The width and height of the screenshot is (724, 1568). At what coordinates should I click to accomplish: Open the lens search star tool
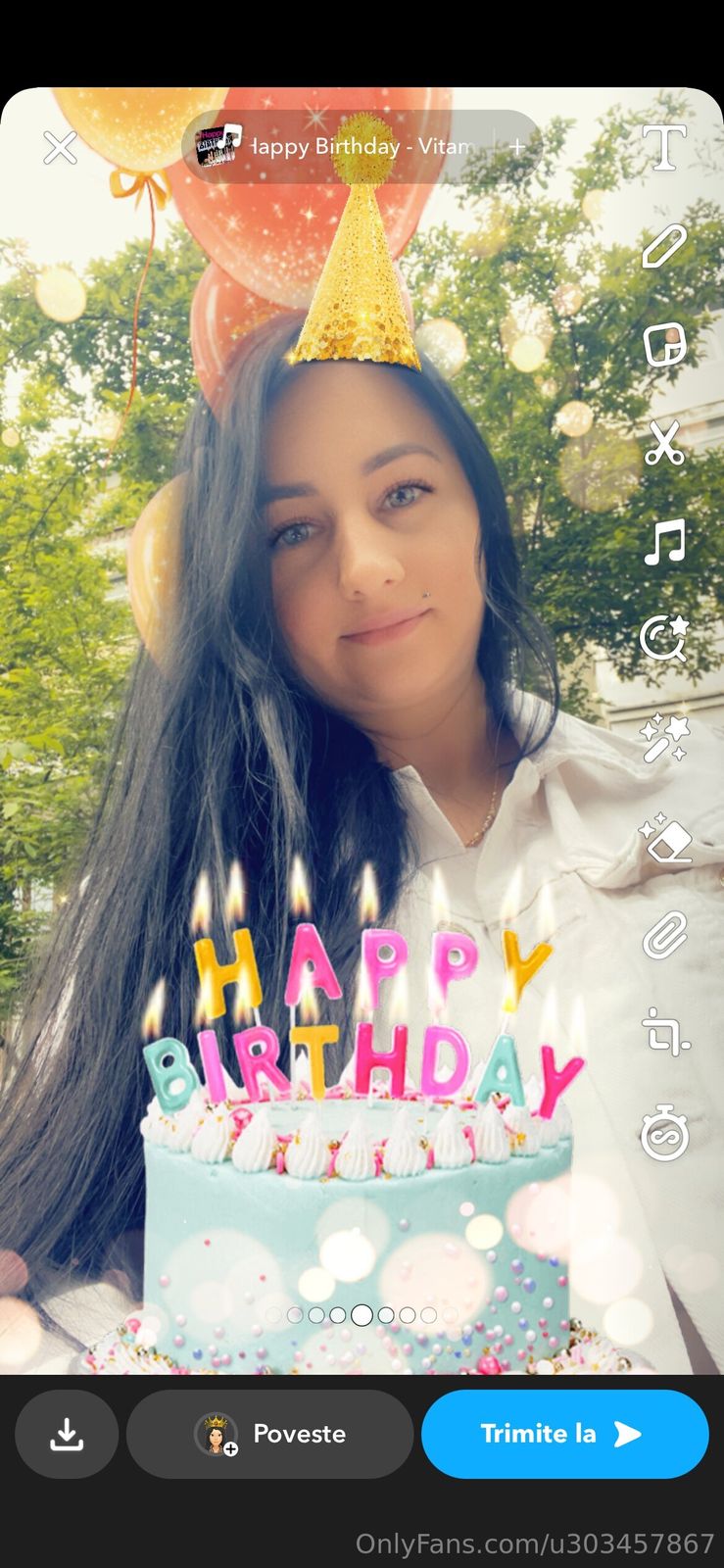[x=664, y=639]
